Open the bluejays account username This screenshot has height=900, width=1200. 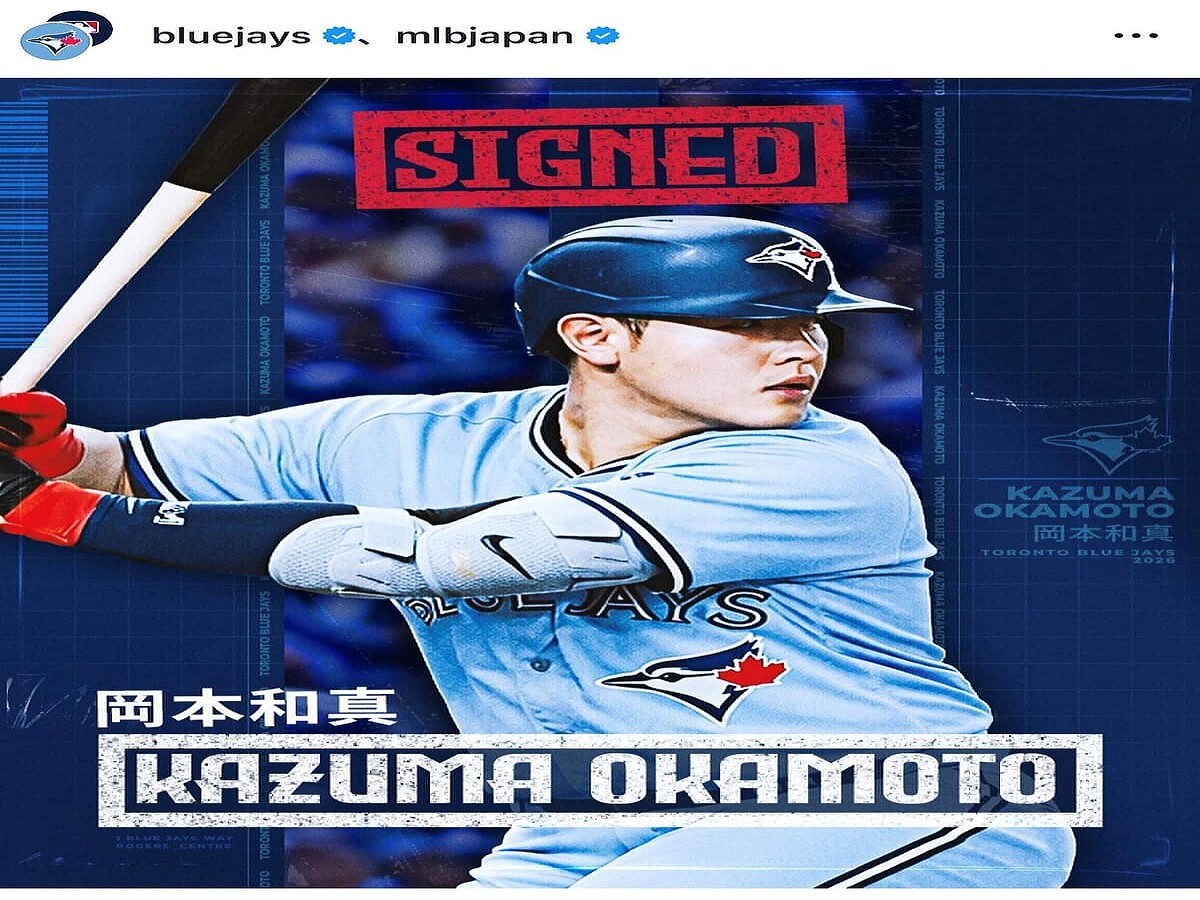coord(231,36)
